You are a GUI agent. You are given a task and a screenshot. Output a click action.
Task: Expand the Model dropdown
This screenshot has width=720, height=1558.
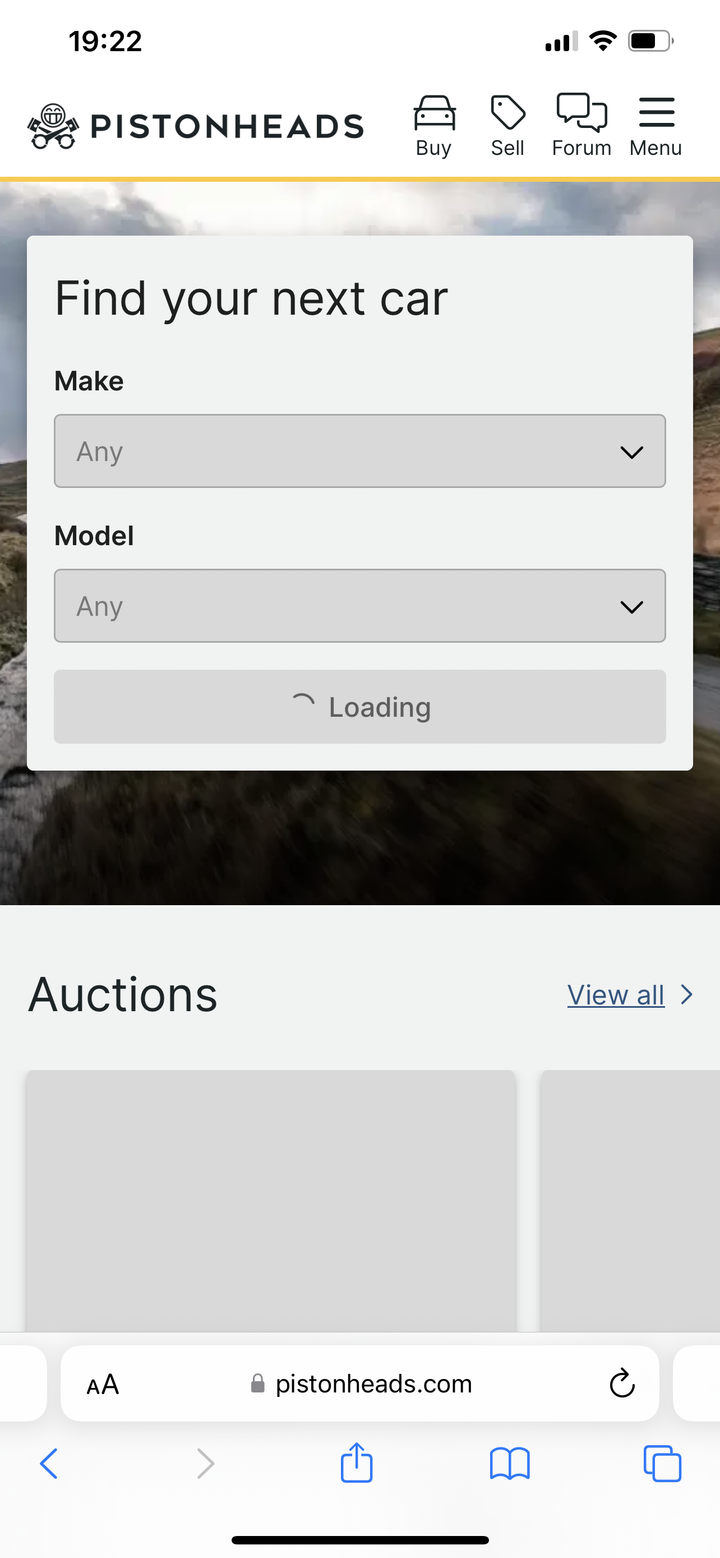[360, 606]
